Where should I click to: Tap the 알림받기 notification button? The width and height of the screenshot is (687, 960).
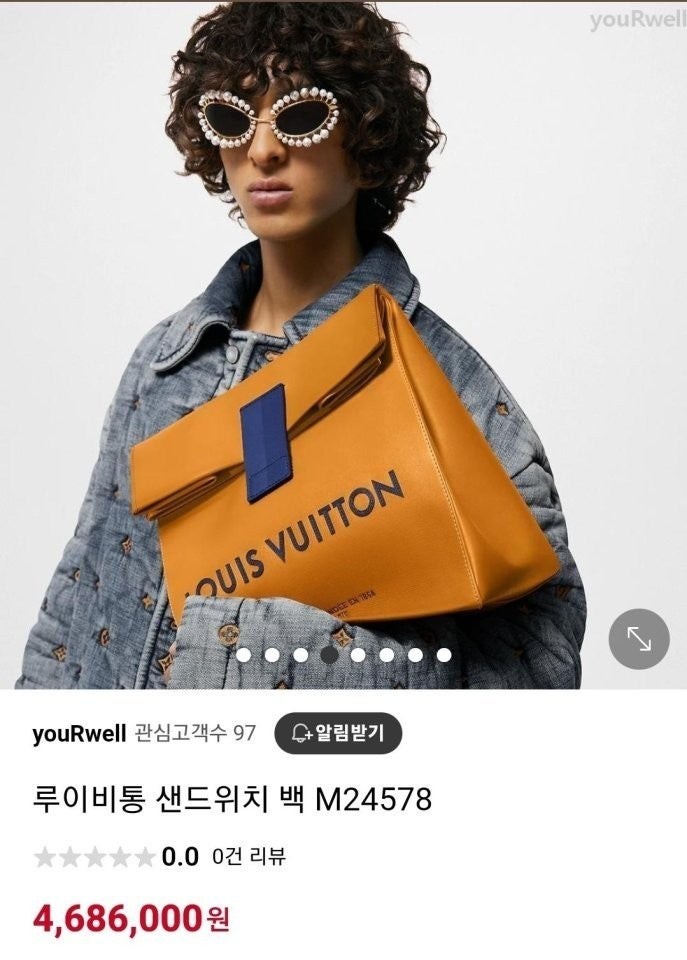pos(338,733)
